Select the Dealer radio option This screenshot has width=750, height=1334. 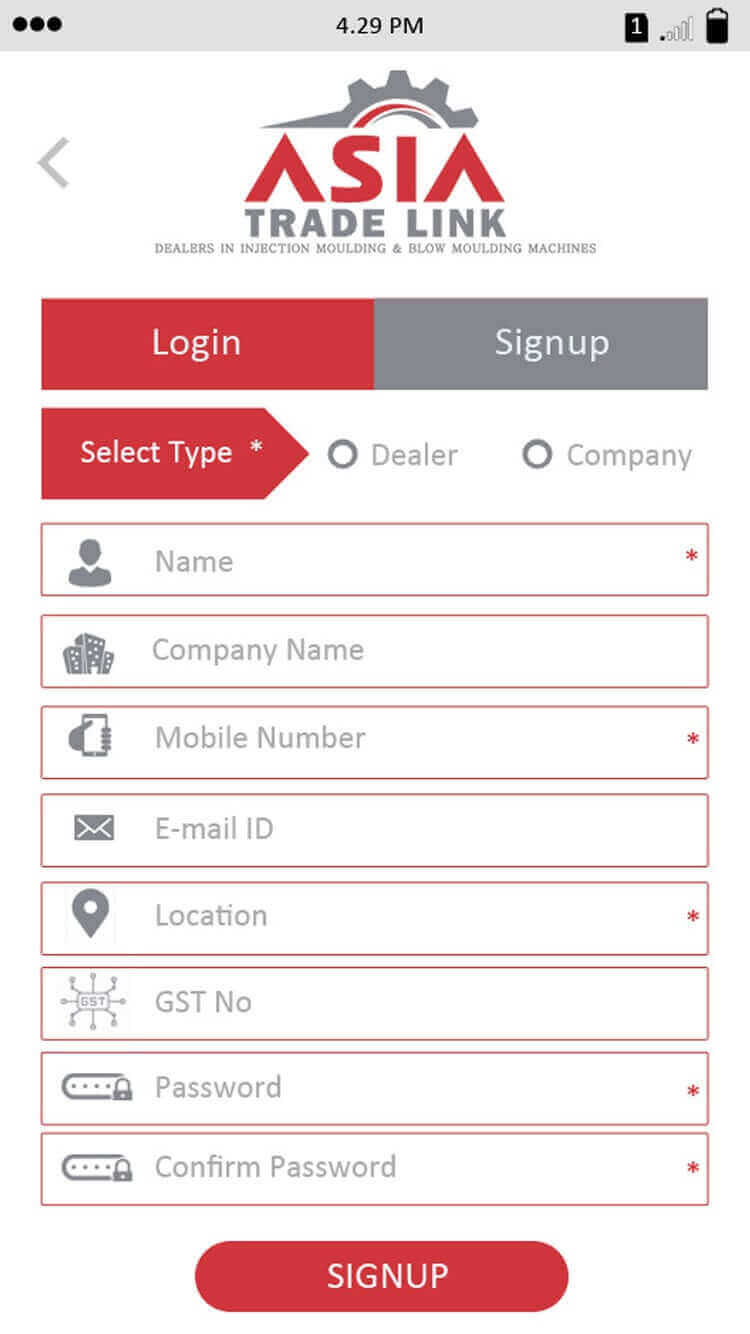click(x=343, y=455)
